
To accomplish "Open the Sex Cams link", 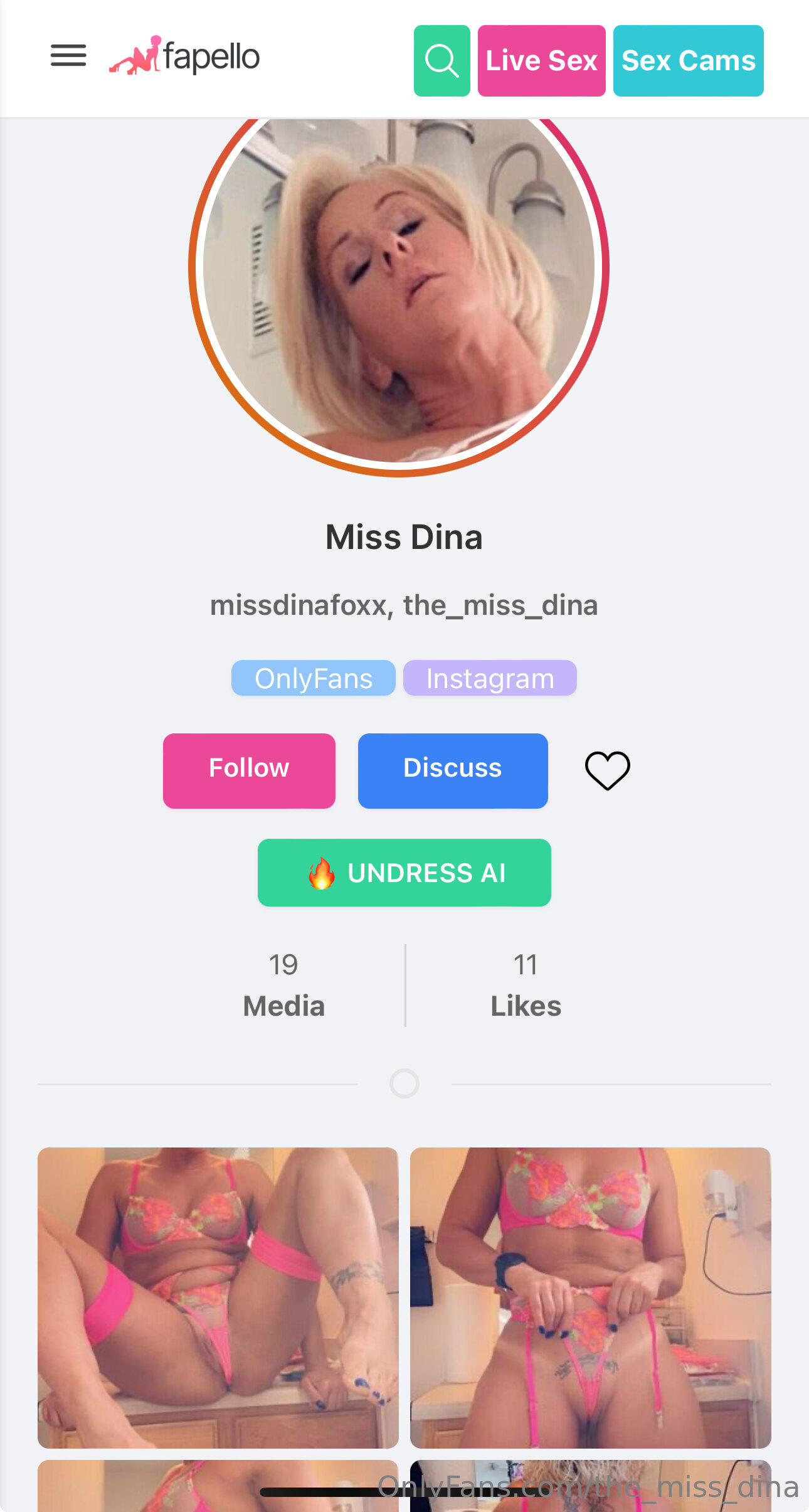I will coord(689,61).
